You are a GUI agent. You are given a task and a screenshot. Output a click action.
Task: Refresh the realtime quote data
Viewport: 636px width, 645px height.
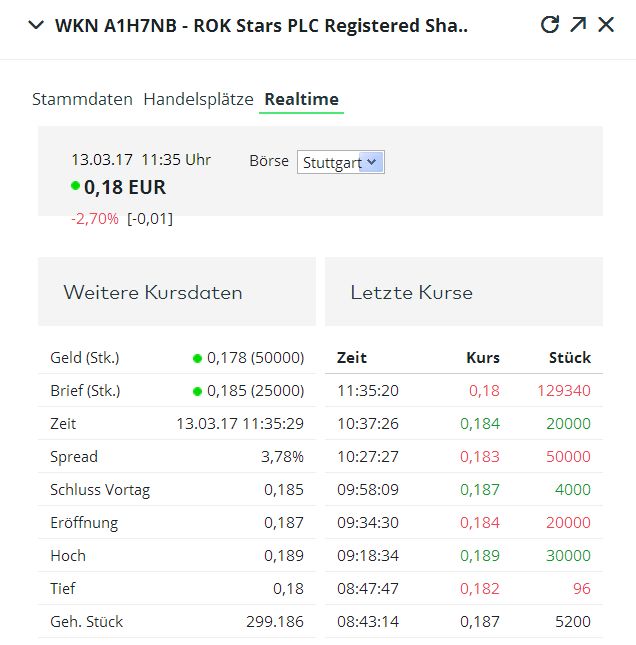pos(549,25)
